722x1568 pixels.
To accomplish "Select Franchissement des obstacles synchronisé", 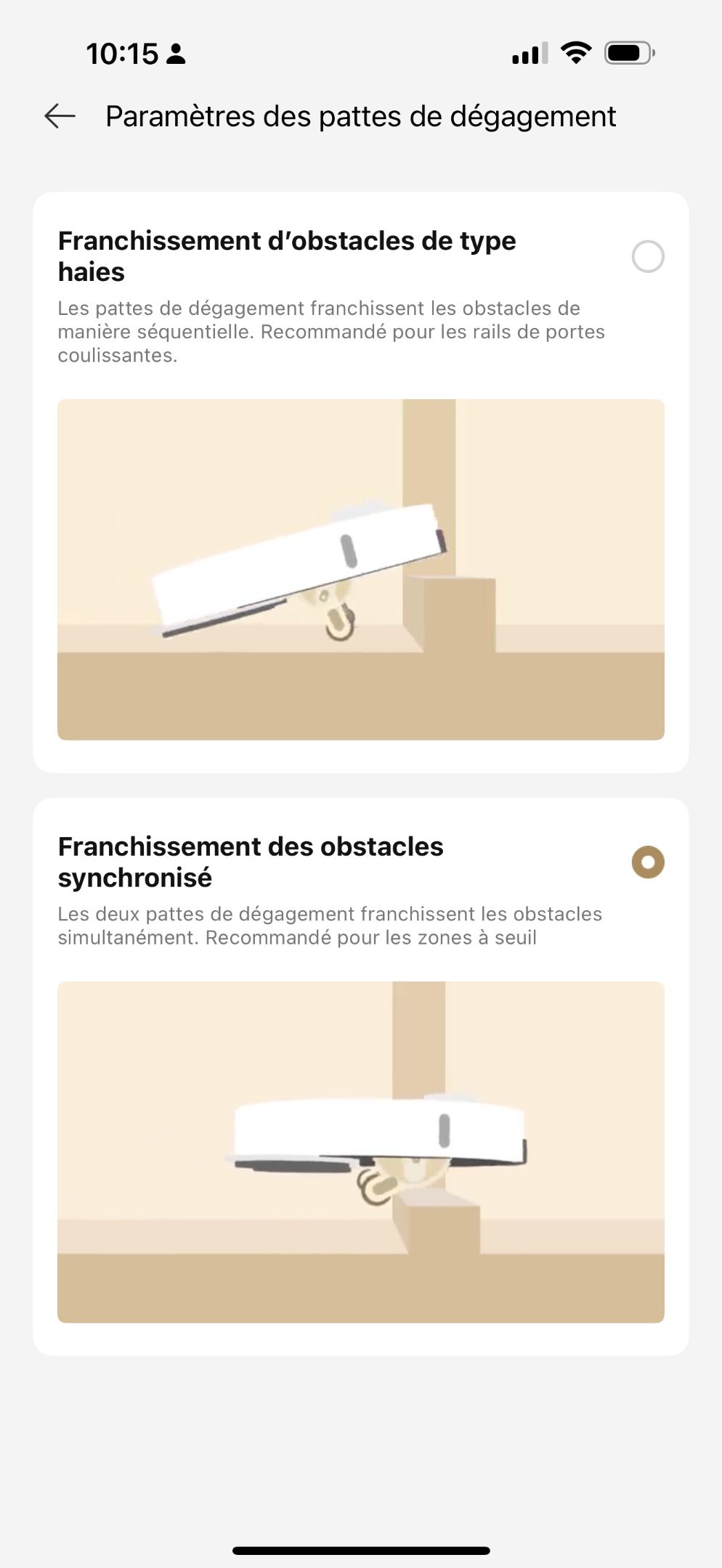I will tap(647, 862).
